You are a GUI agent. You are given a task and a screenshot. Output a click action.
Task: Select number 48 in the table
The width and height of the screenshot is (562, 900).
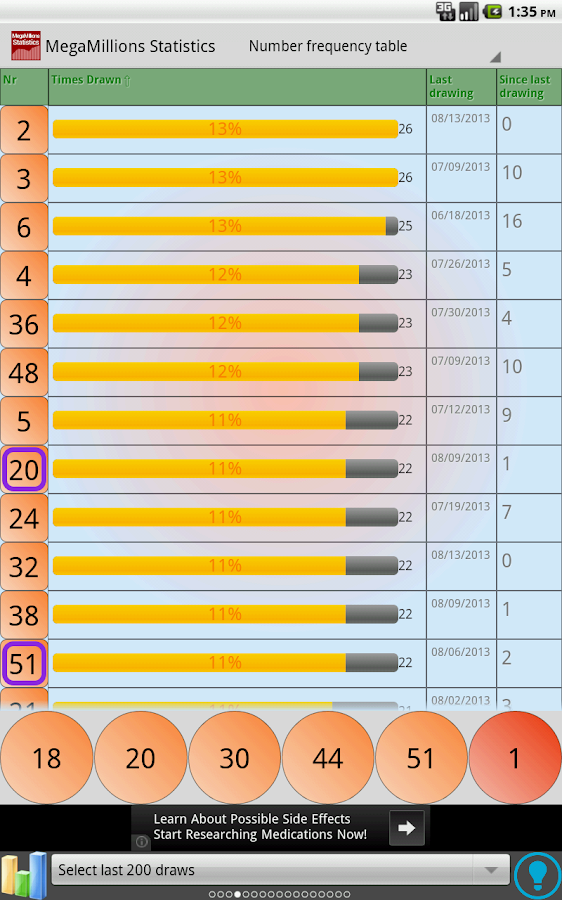click(24, 373)
